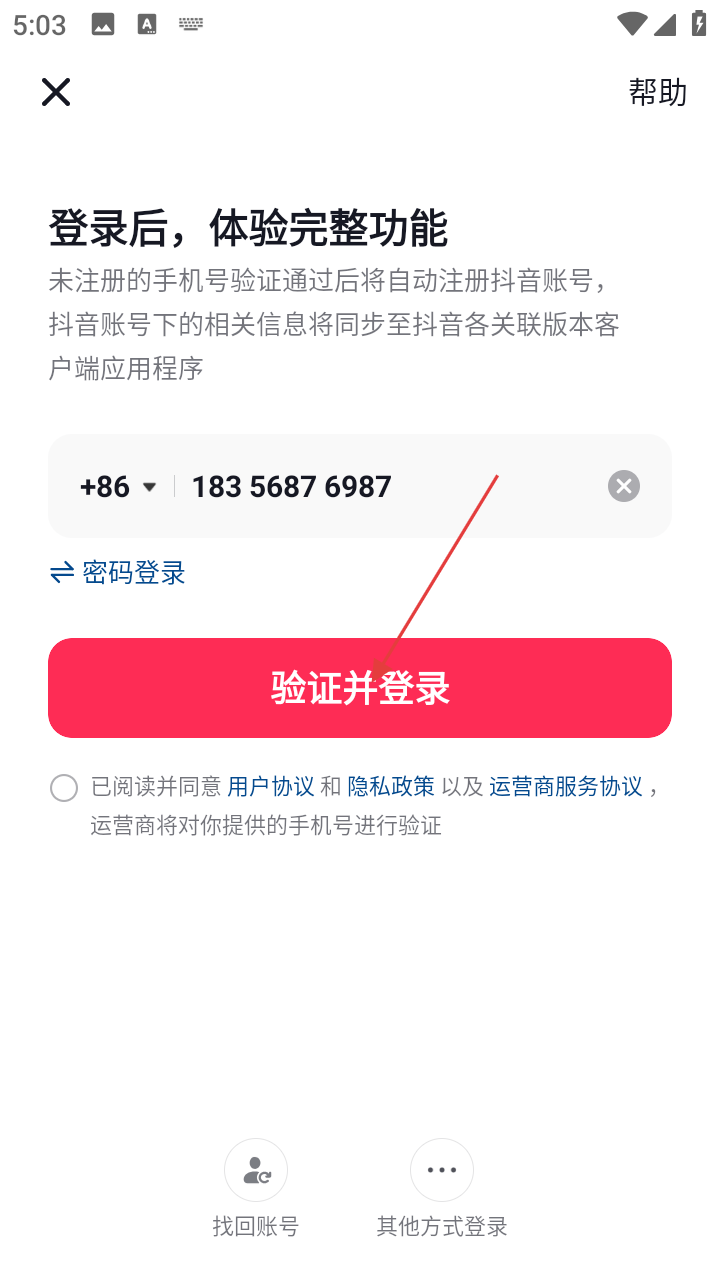Open the 帮助 help page
Viewport: 720px width, 1280px height.
(x=657, y=92)
